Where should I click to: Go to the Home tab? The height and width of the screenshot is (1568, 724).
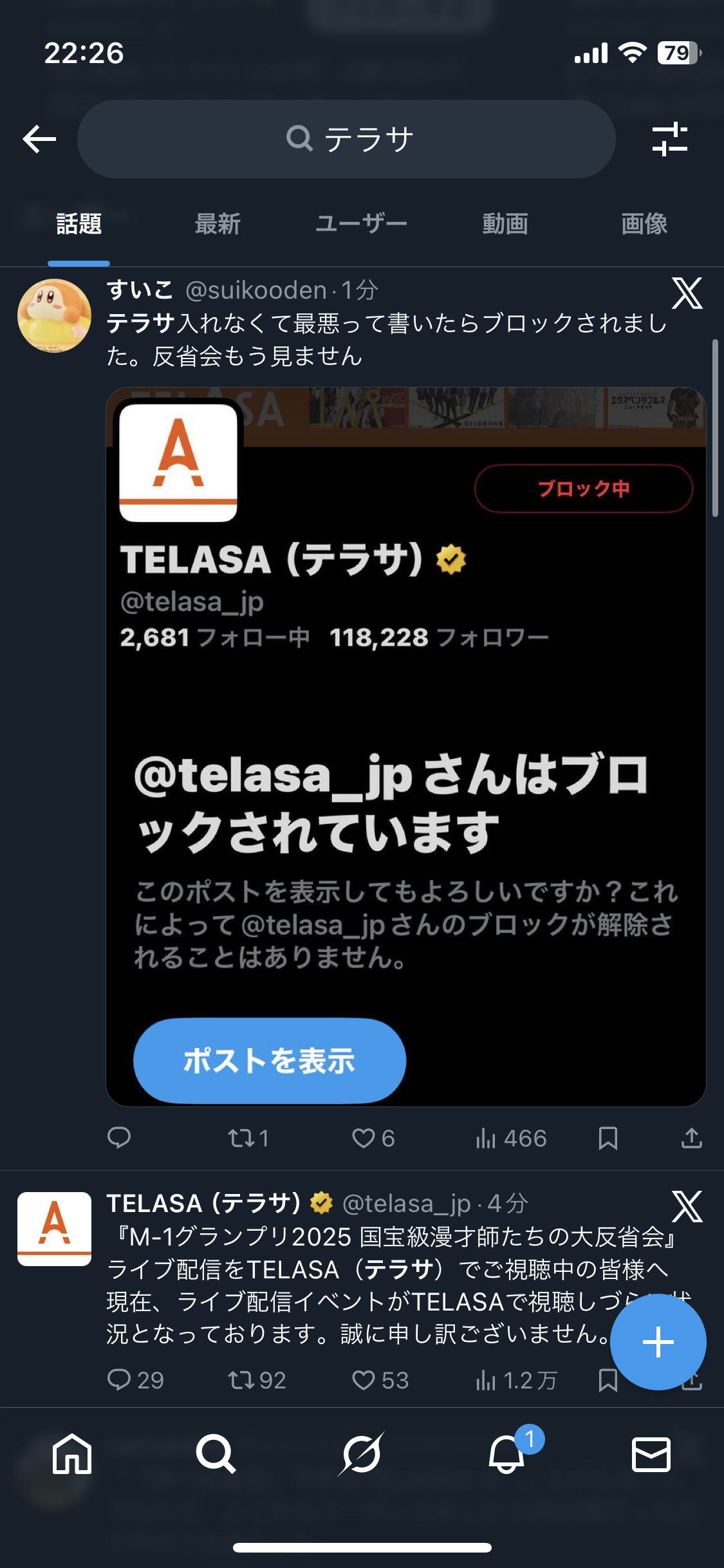(x=72, y=1455)
